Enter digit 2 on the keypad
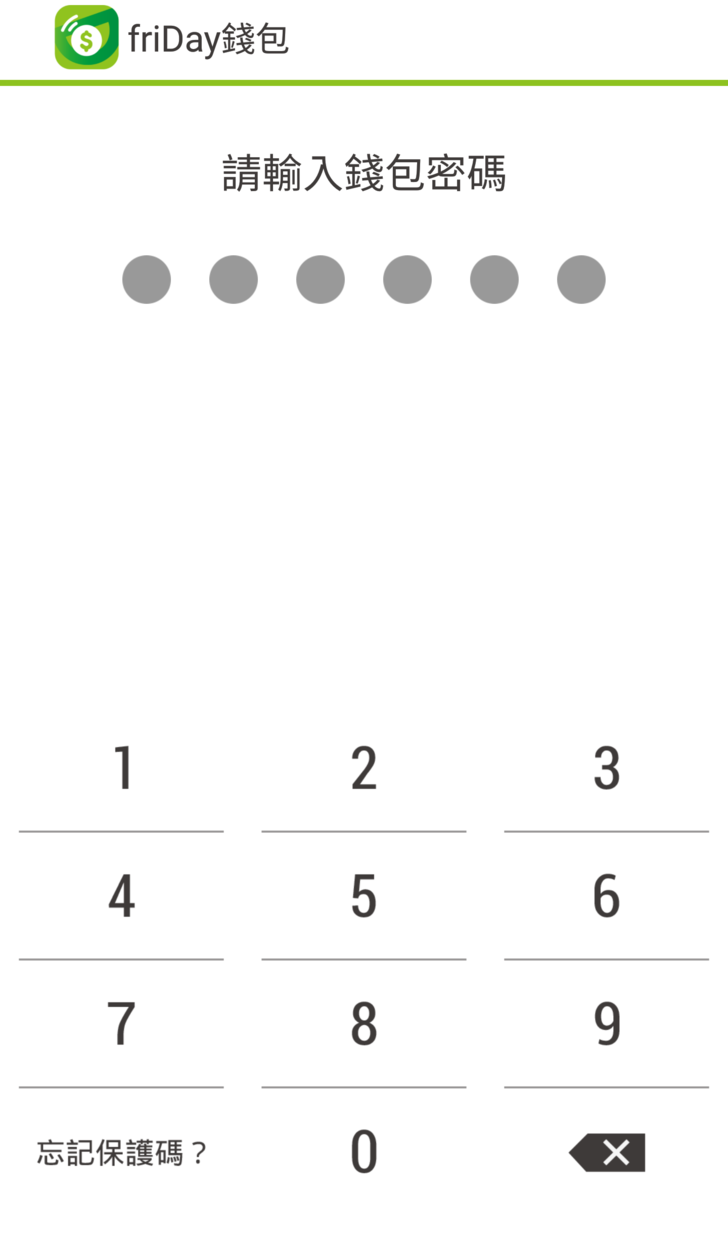This screenshot has width=728, height=1234. [x=364, y=768]
